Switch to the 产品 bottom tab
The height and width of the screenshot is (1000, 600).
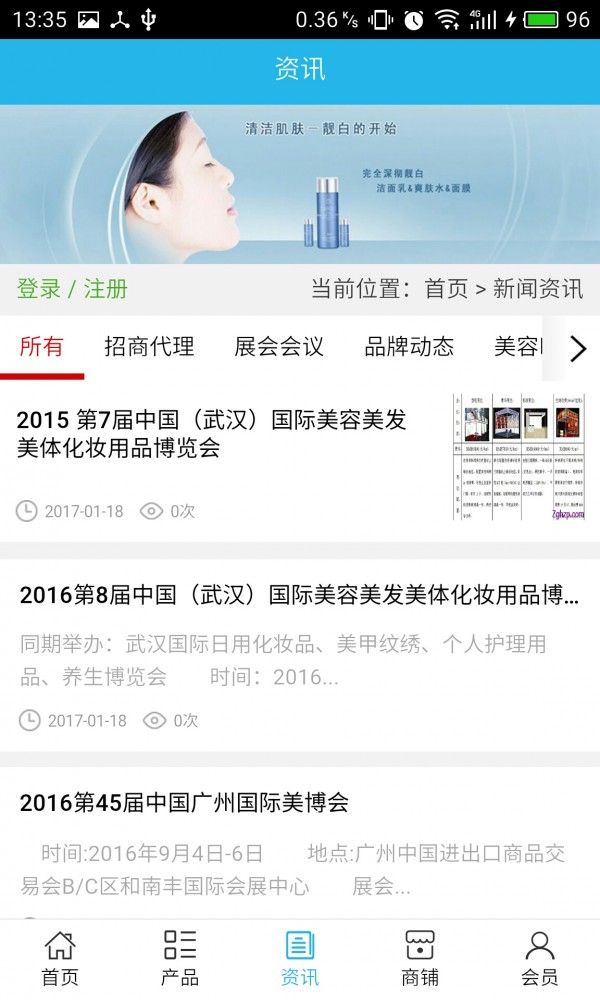(180, 958)
